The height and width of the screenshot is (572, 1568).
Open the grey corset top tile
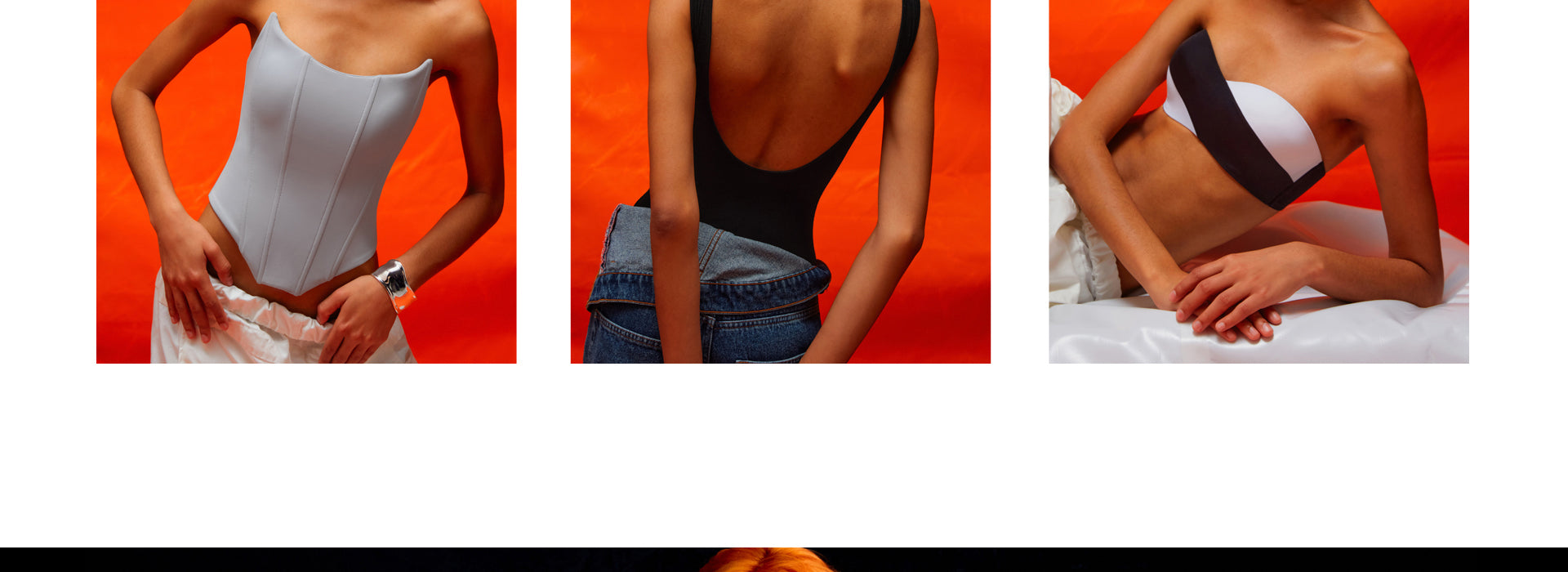point(306,181)
